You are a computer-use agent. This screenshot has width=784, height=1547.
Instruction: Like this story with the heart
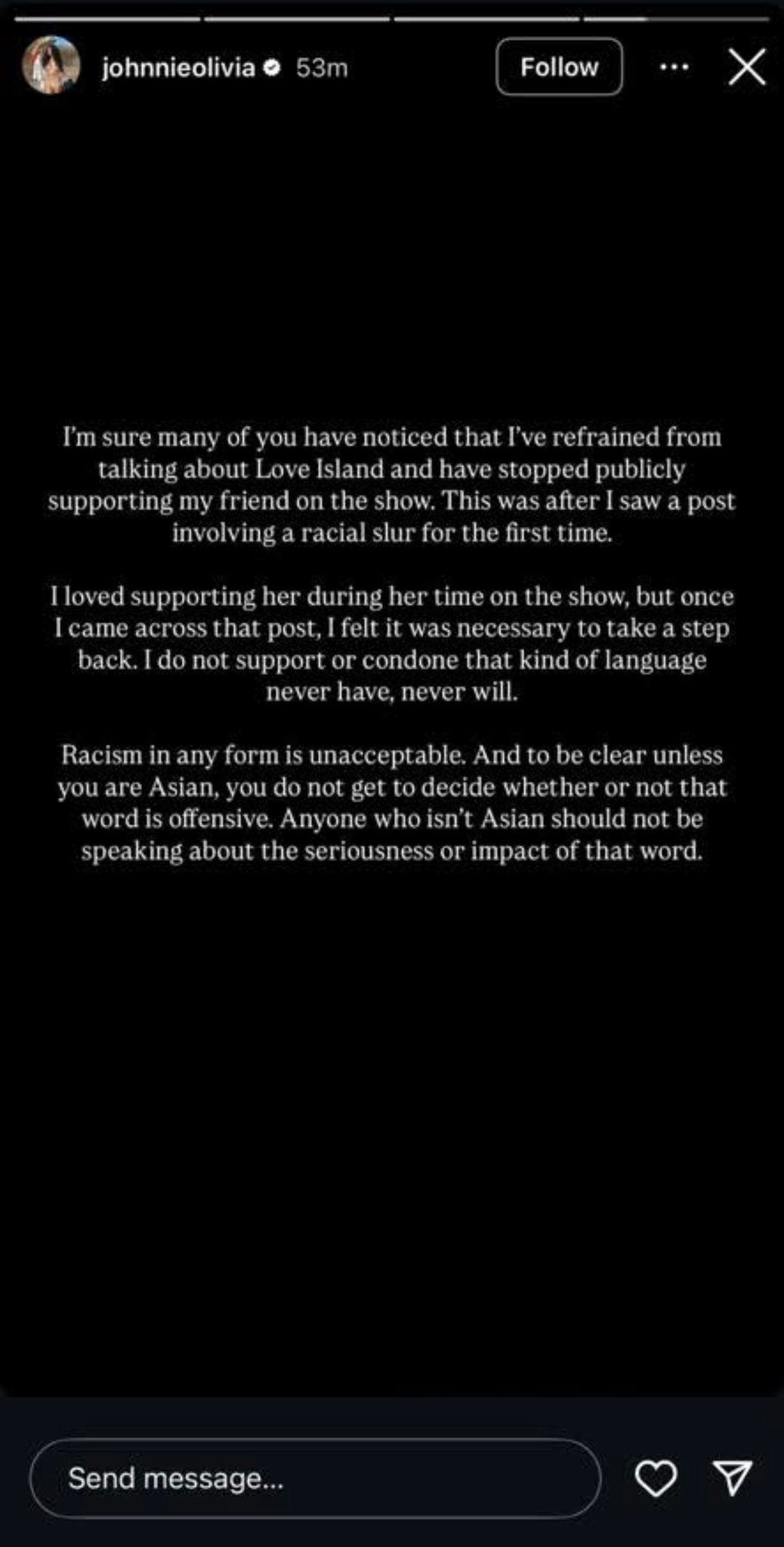click(x=656, y=1478)
